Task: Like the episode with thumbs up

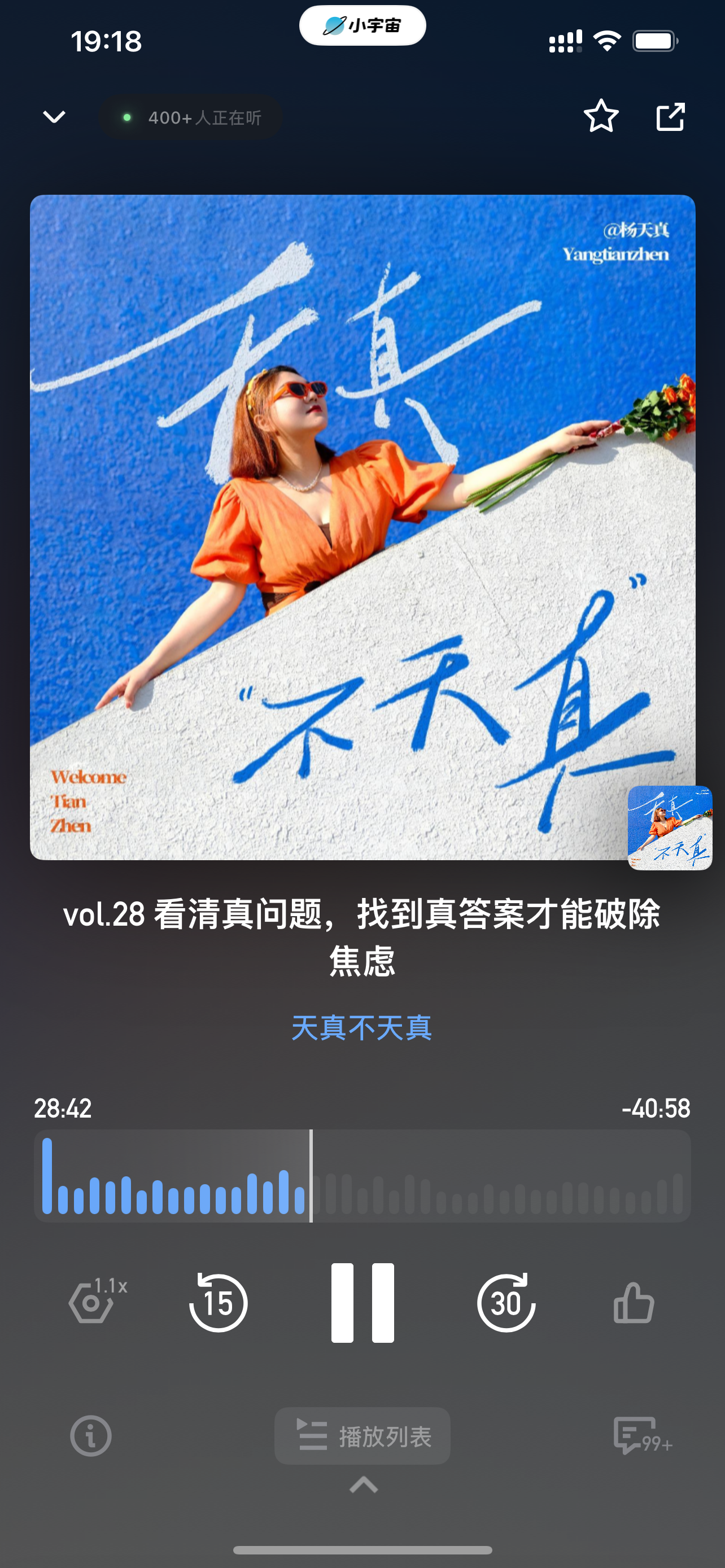Action: tap(634, 1303)
